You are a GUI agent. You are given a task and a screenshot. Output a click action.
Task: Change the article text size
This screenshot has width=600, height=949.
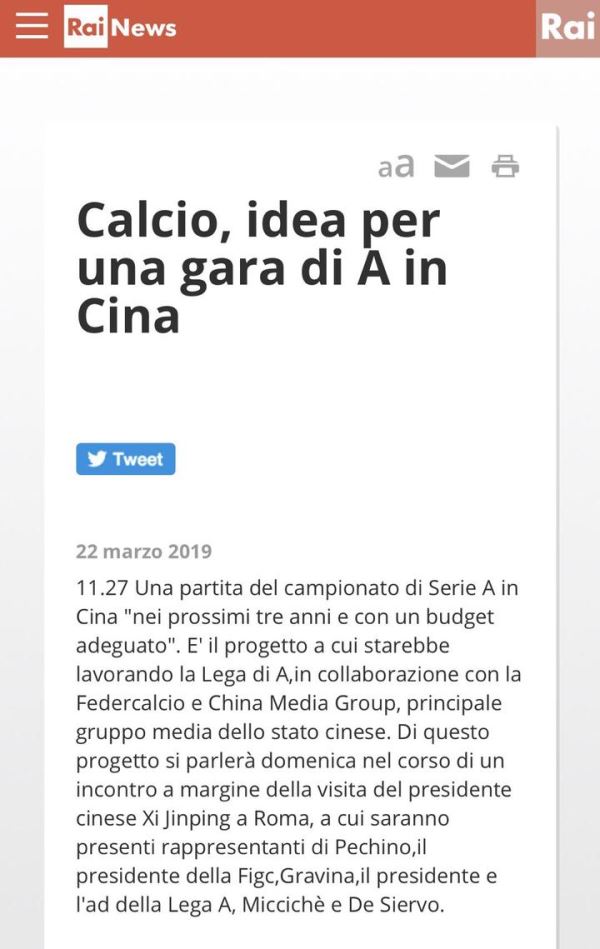(x=396, y=166)
